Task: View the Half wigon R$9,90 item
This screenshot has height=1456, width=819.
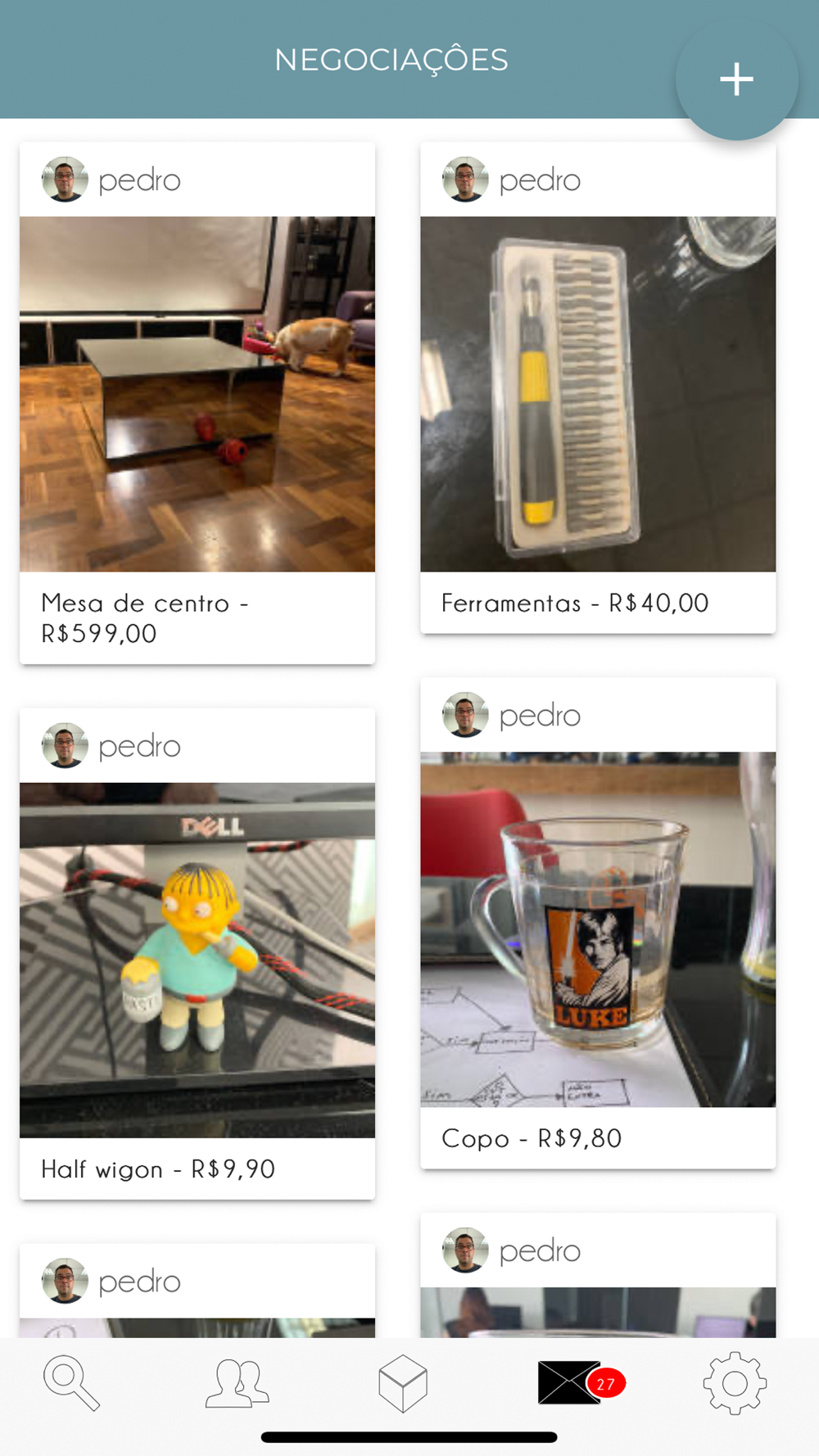Action: (197, 960)
